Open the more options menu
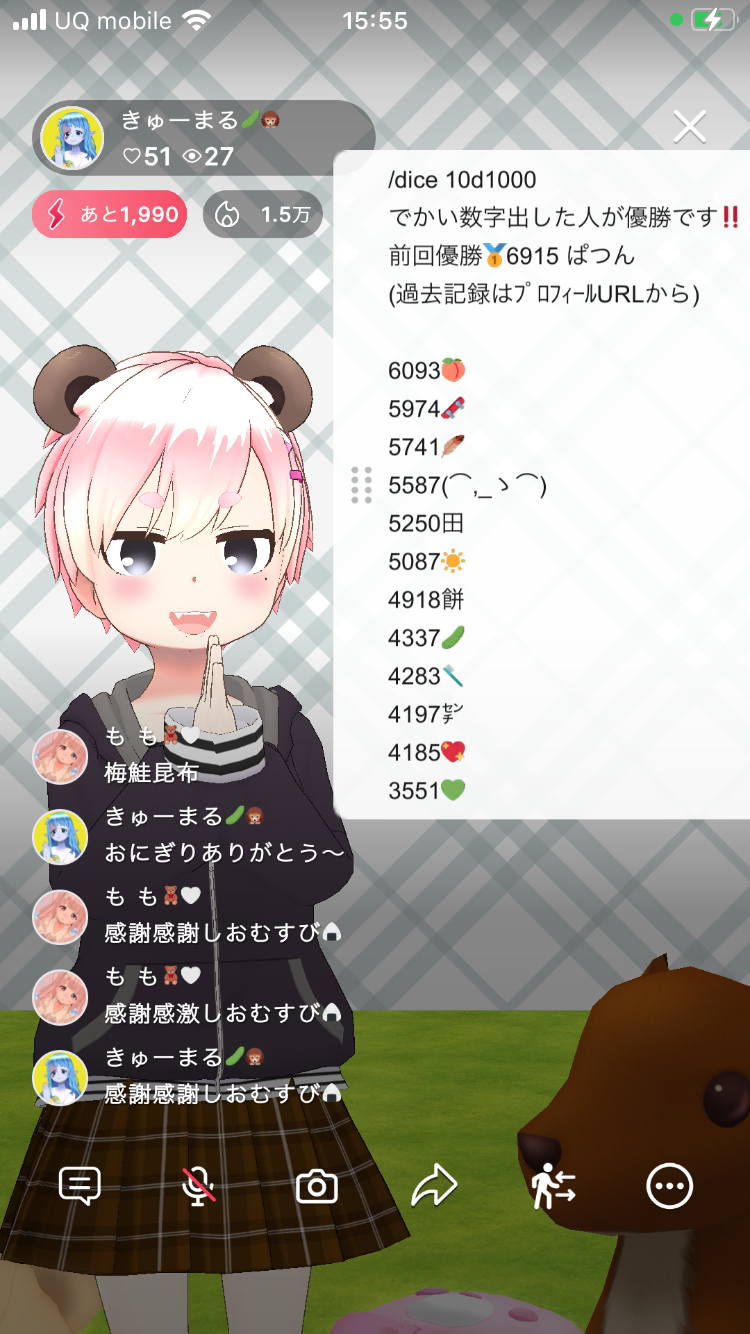Screen dimensions: 750x1334 tap(669, 1187)
